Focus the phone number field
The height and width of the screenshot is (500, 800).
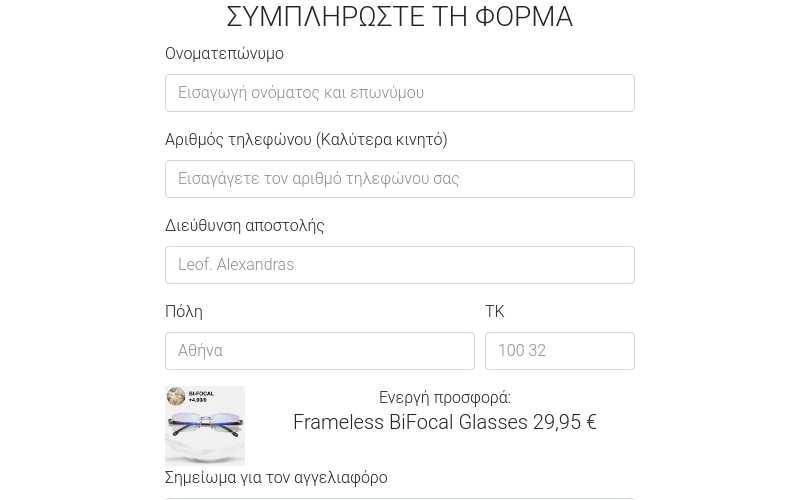click(x=400, y=179)
